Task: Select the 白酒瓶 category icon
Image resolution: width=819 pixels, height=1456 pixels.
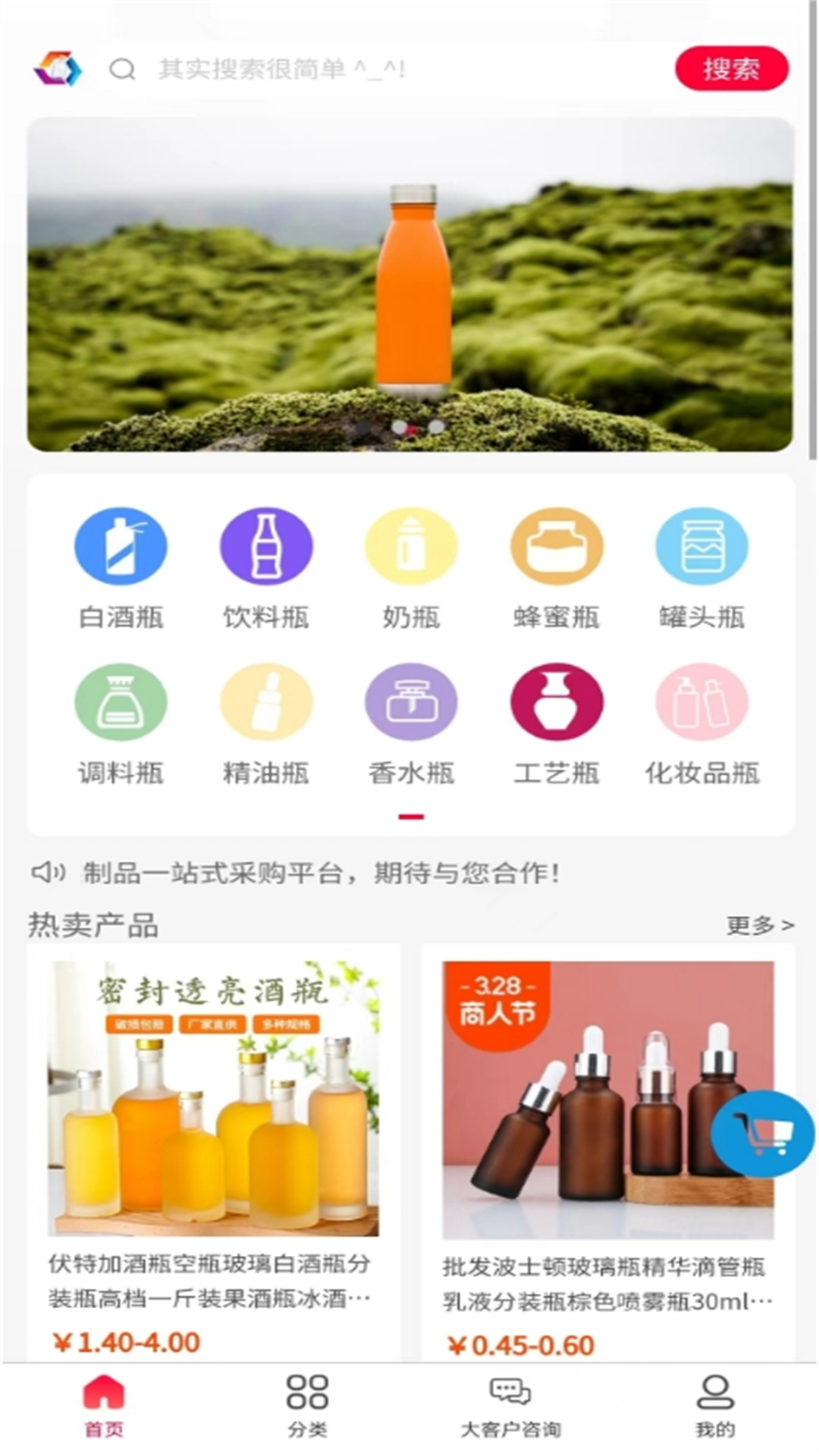Action: point(121,544)
